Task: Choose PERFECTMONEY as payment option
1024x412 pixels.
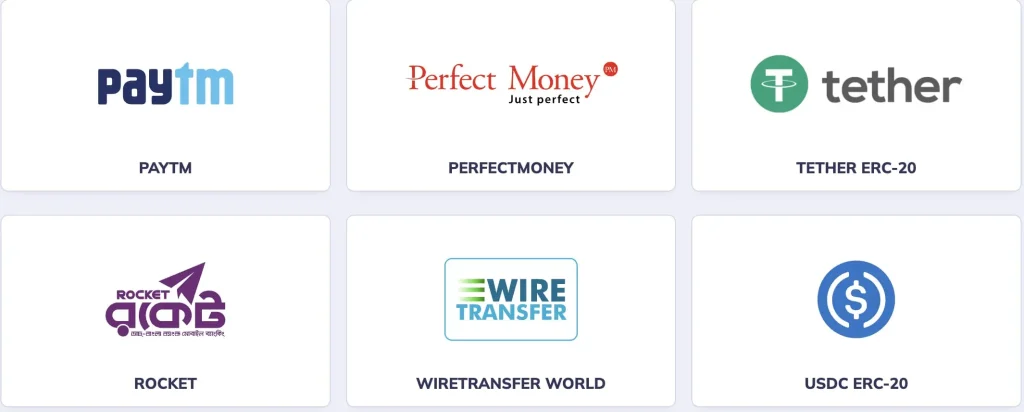Action: click(x=511, y=96)
